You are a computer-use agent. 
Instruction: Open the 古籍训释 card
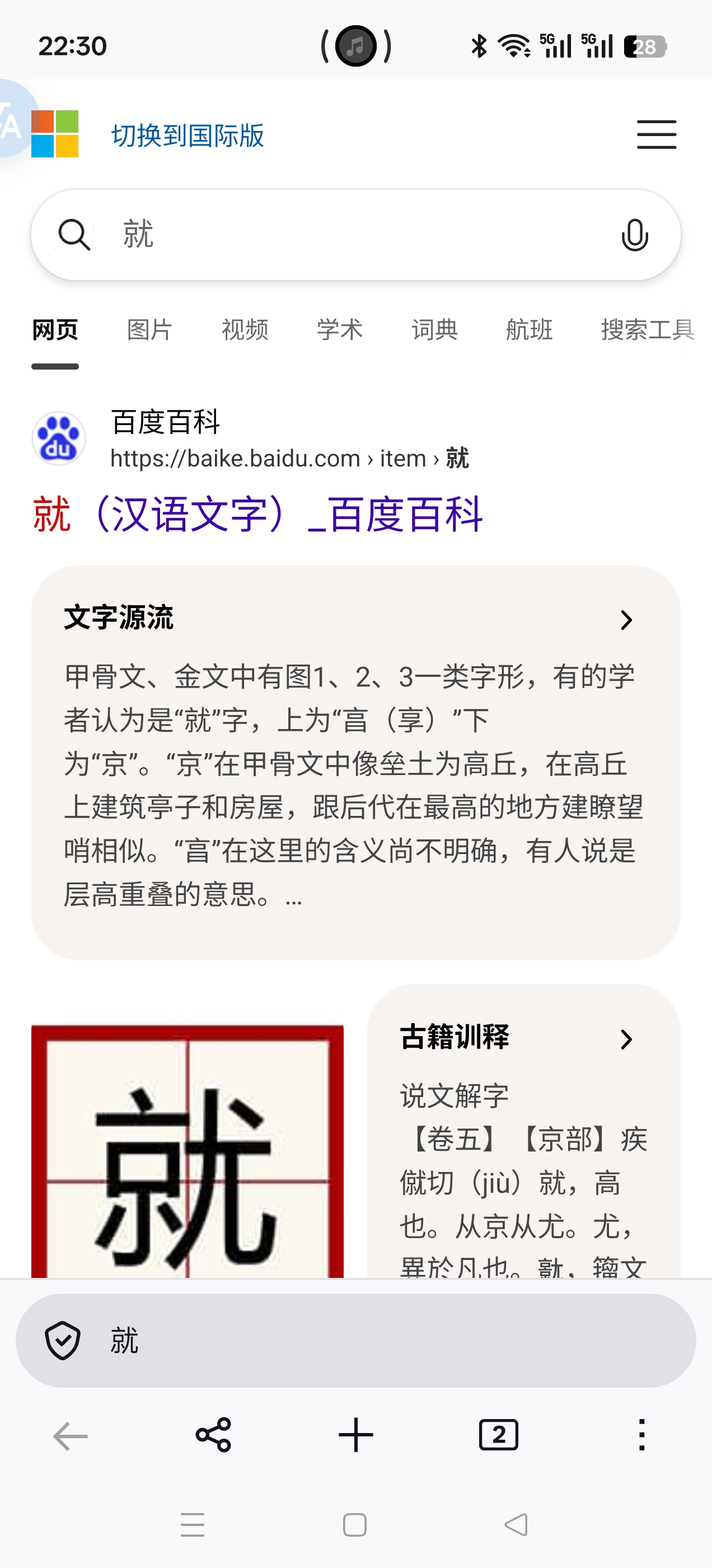pyautogui.click(x=522, y=1038)
